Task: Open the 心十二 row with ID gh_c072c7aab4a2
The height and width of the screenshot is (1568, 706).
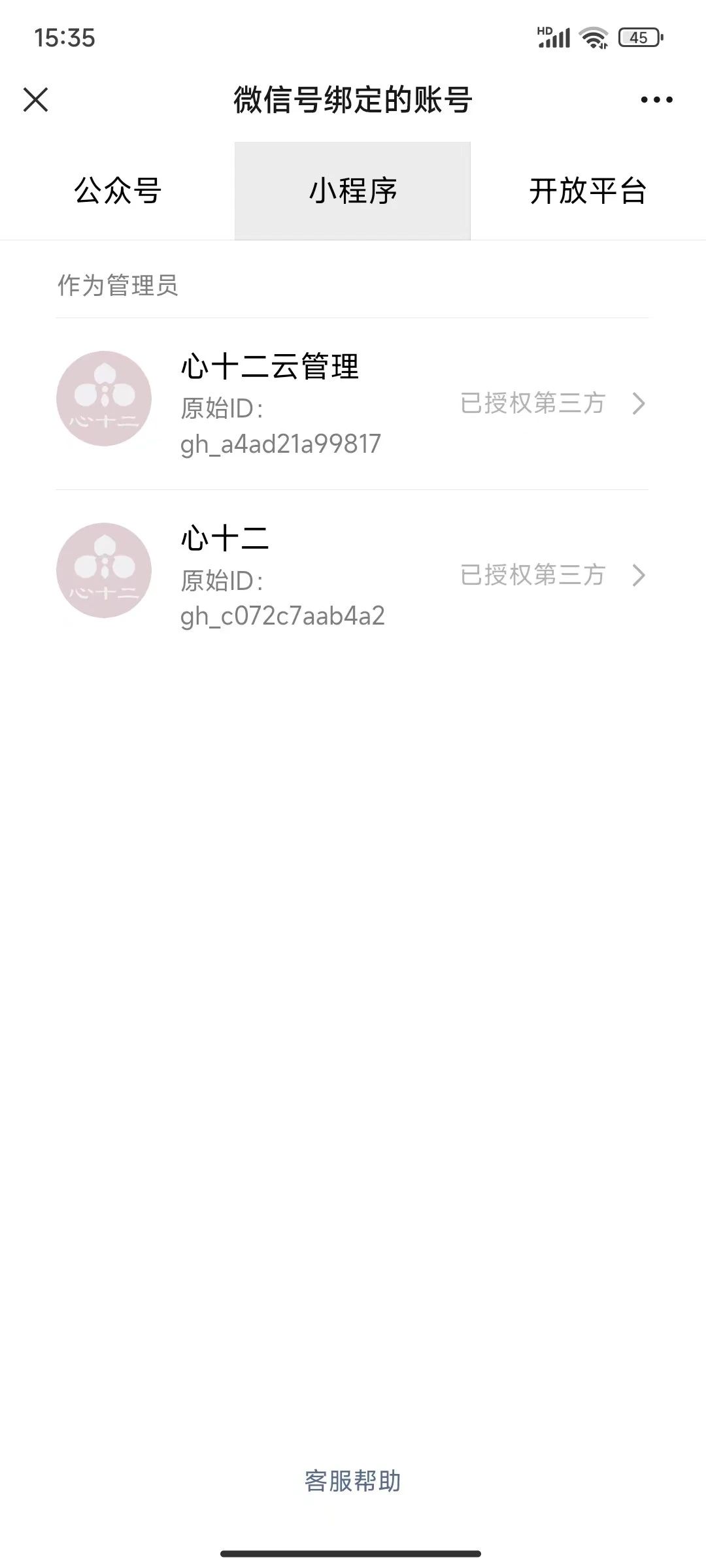Action: point(352,576)
